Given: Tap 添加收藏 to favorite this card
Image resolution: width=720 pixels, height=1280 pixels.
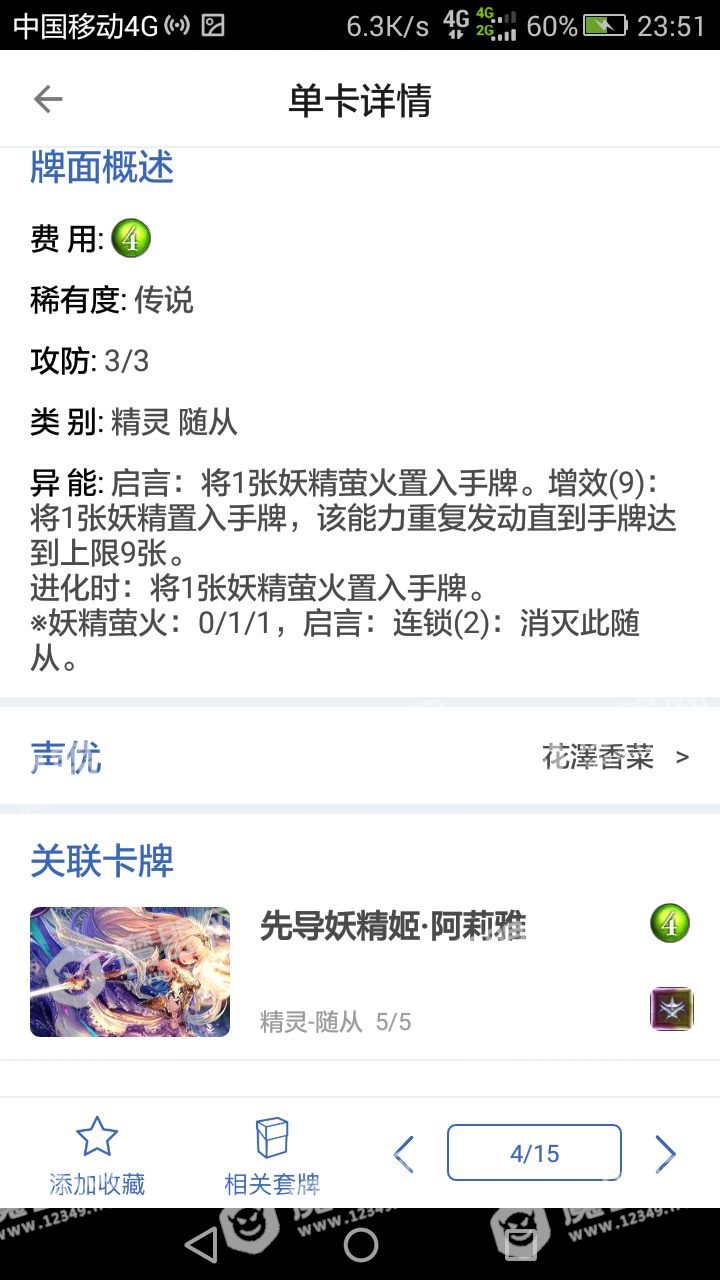Looking at the screenshot, I should click(97, 1157).
